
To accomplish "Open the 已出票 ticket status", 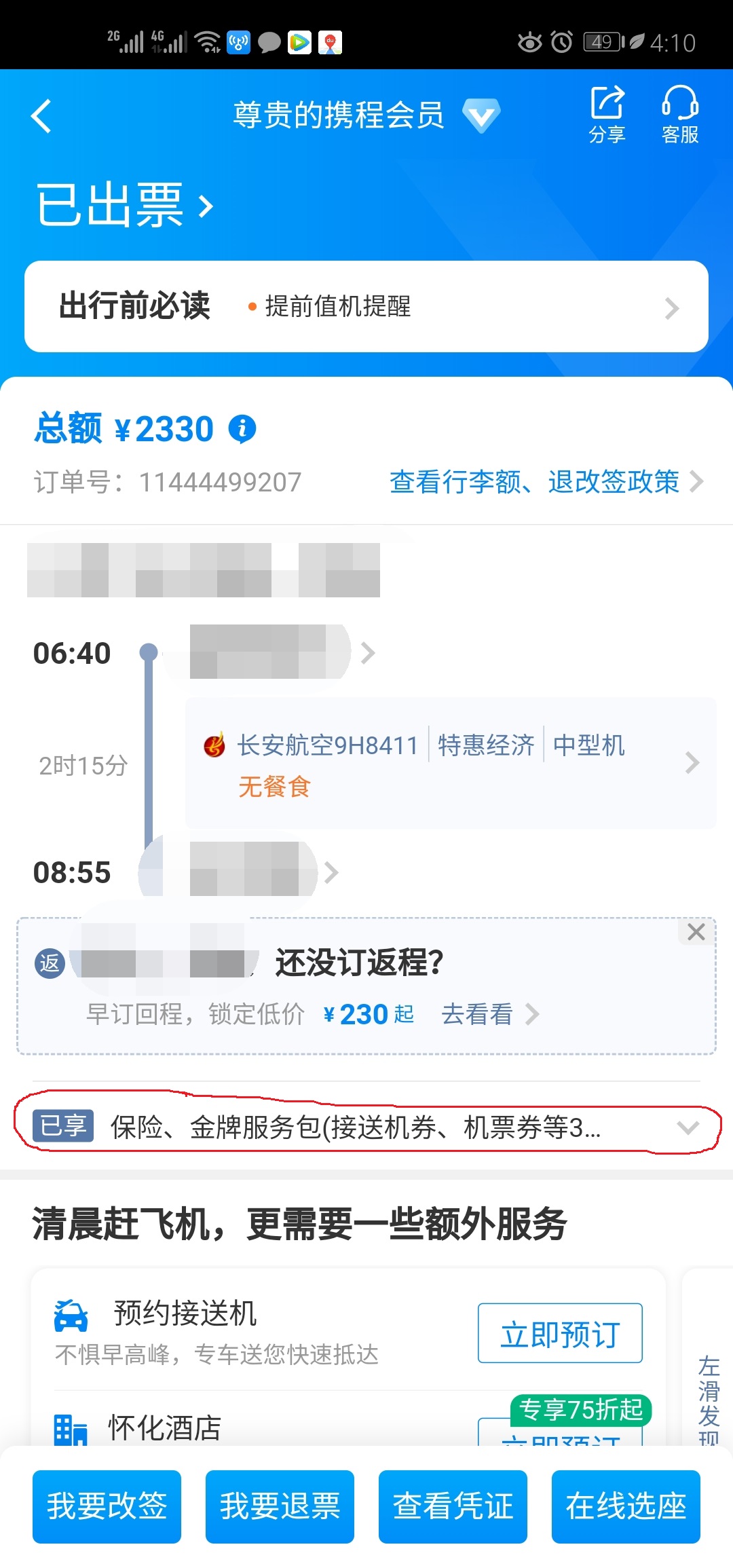I will coord(124,204).
